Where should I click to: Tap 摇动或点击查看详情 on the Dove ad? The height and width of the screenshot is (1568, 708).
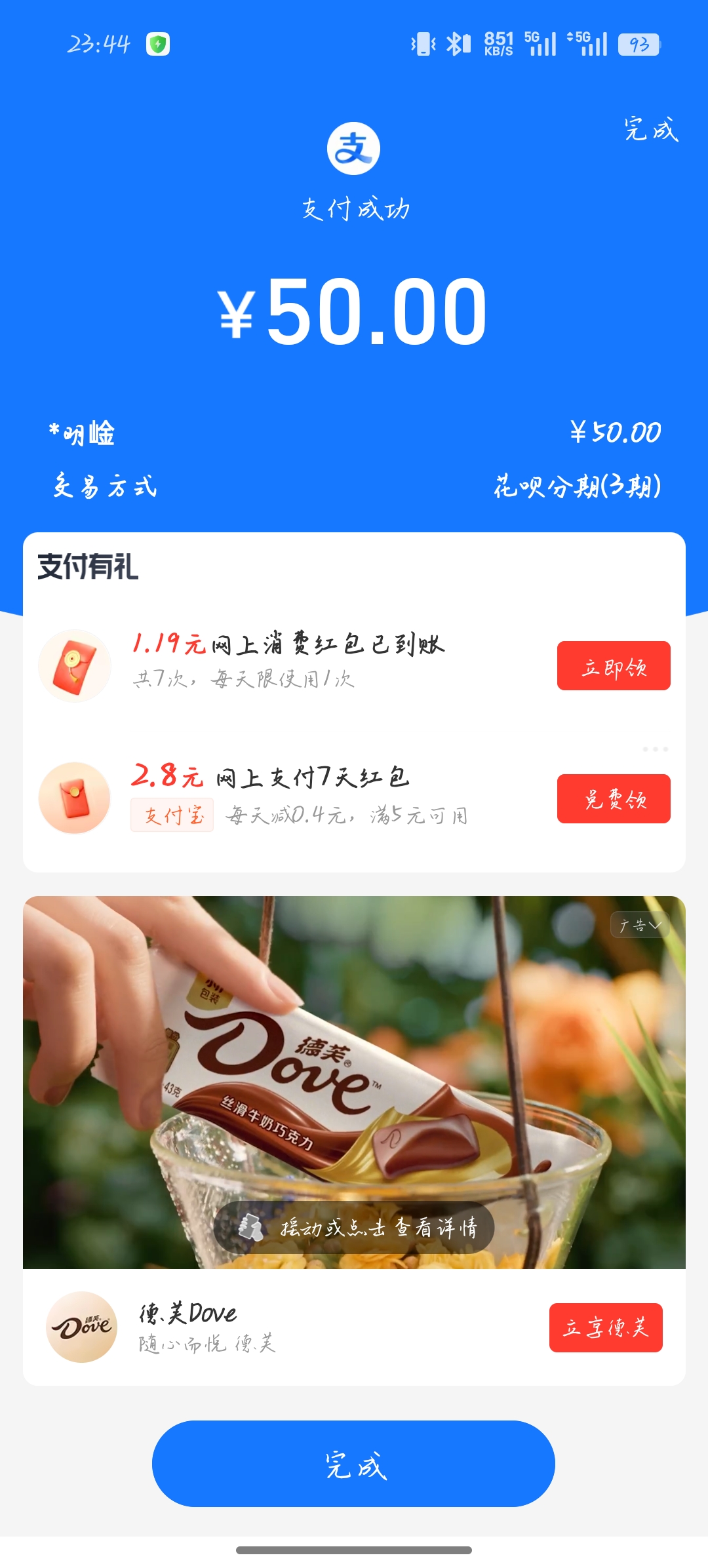click(354, 1227)
